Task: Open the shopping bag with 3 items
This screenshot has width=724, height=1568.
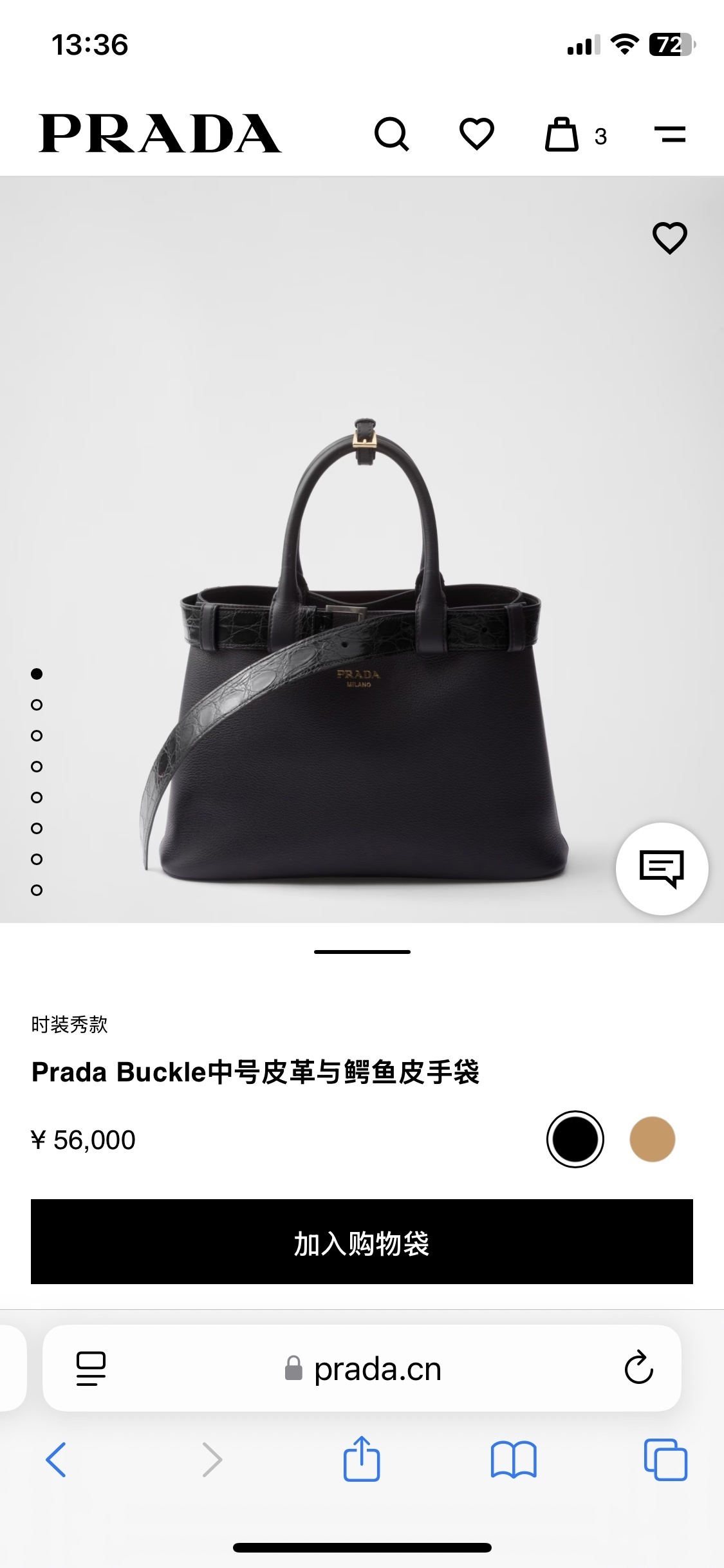Action: [562, 135]
